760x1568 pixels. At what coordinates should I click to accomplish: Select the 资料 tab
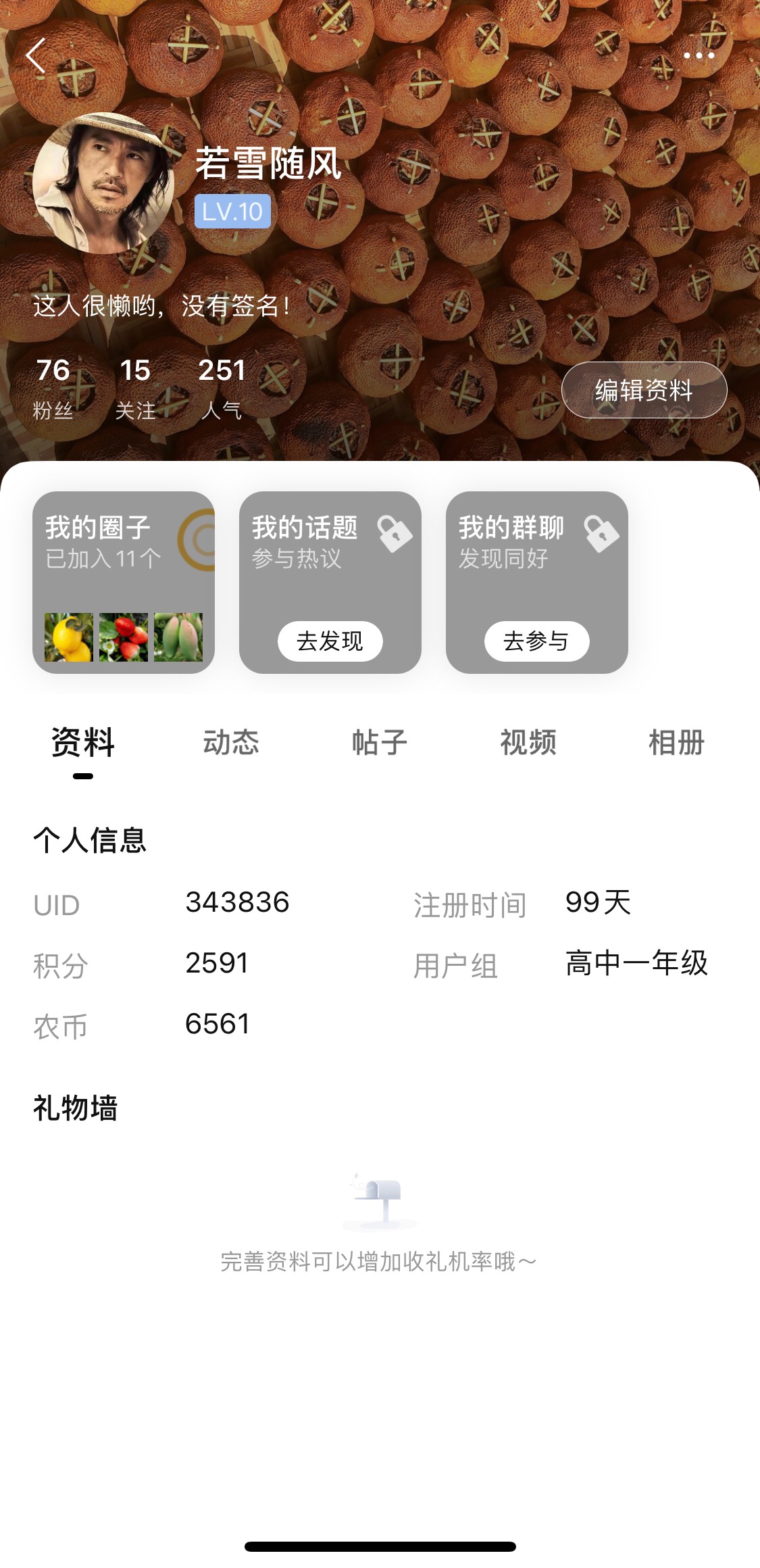83,743
